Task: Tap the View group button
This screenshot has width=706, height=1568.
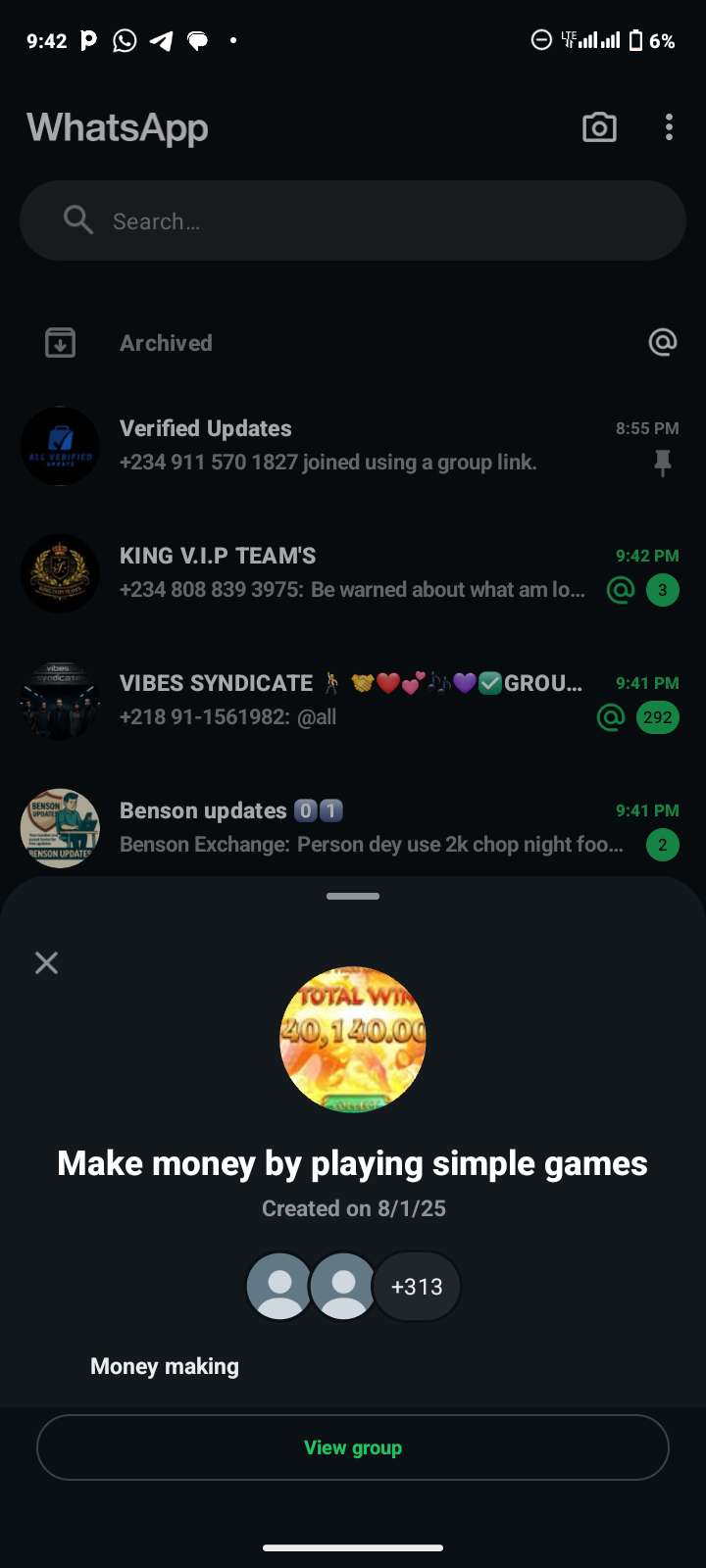Action: click(353, 1447)
